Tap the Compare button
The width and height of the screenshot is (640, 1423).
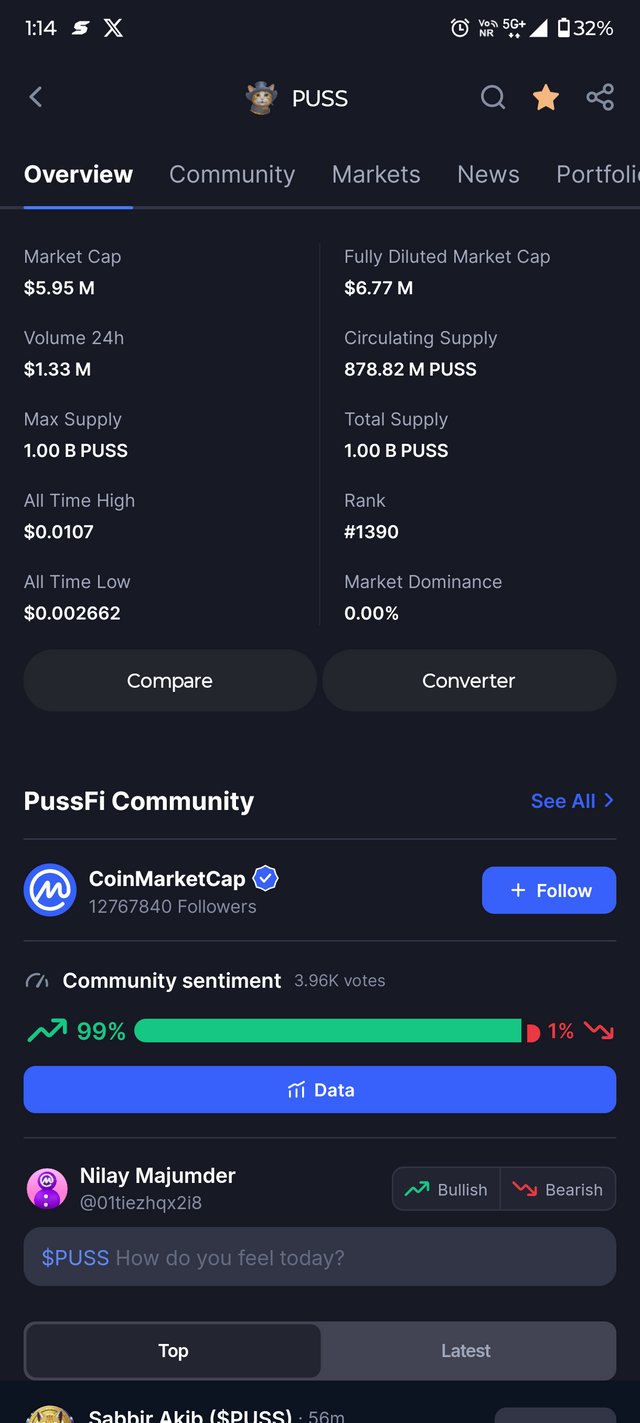click(x=170, y=681)
